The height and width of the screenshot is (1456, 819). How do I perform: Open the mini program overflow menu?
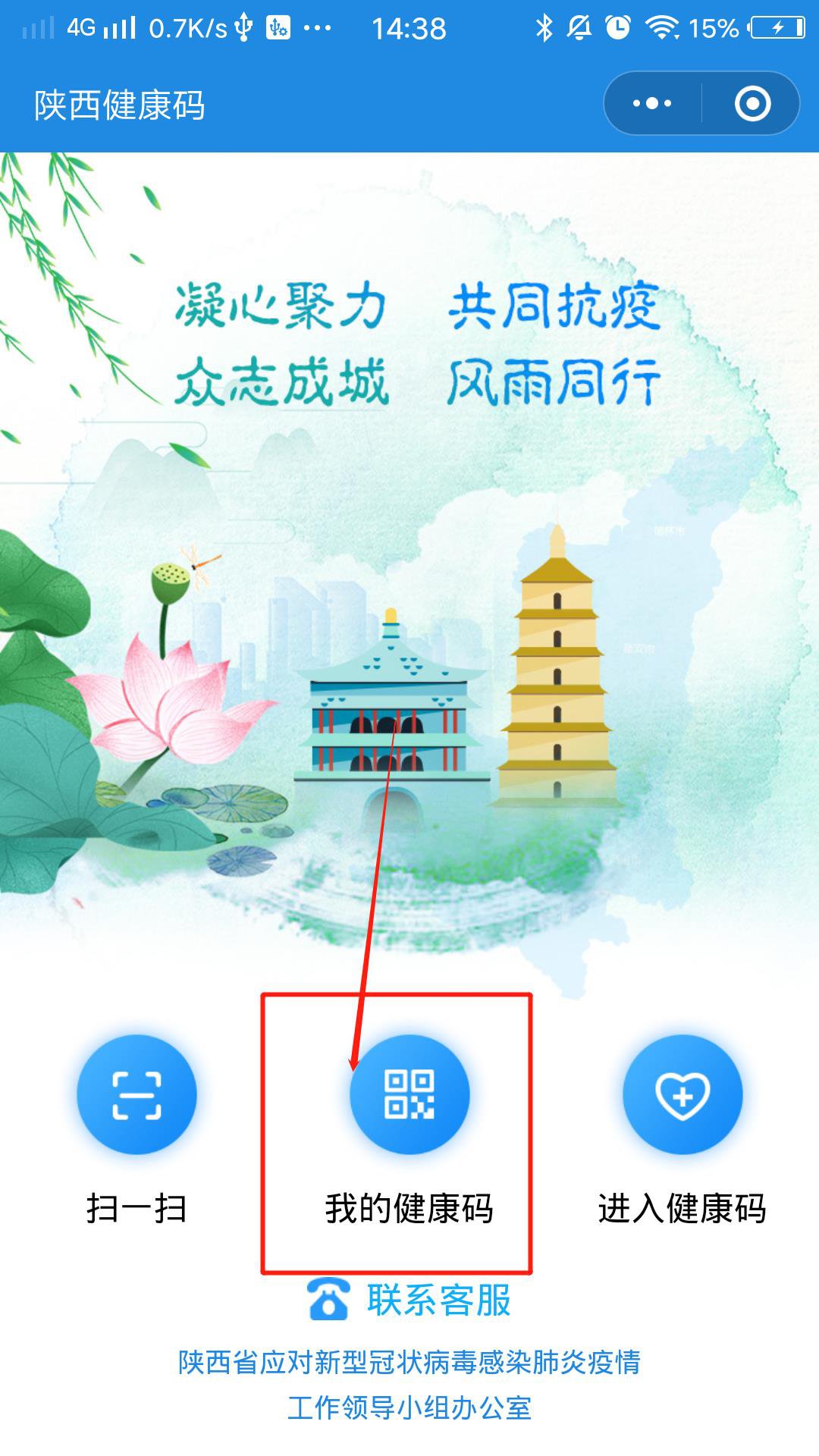pyautogui.click(x=652, y=104)
